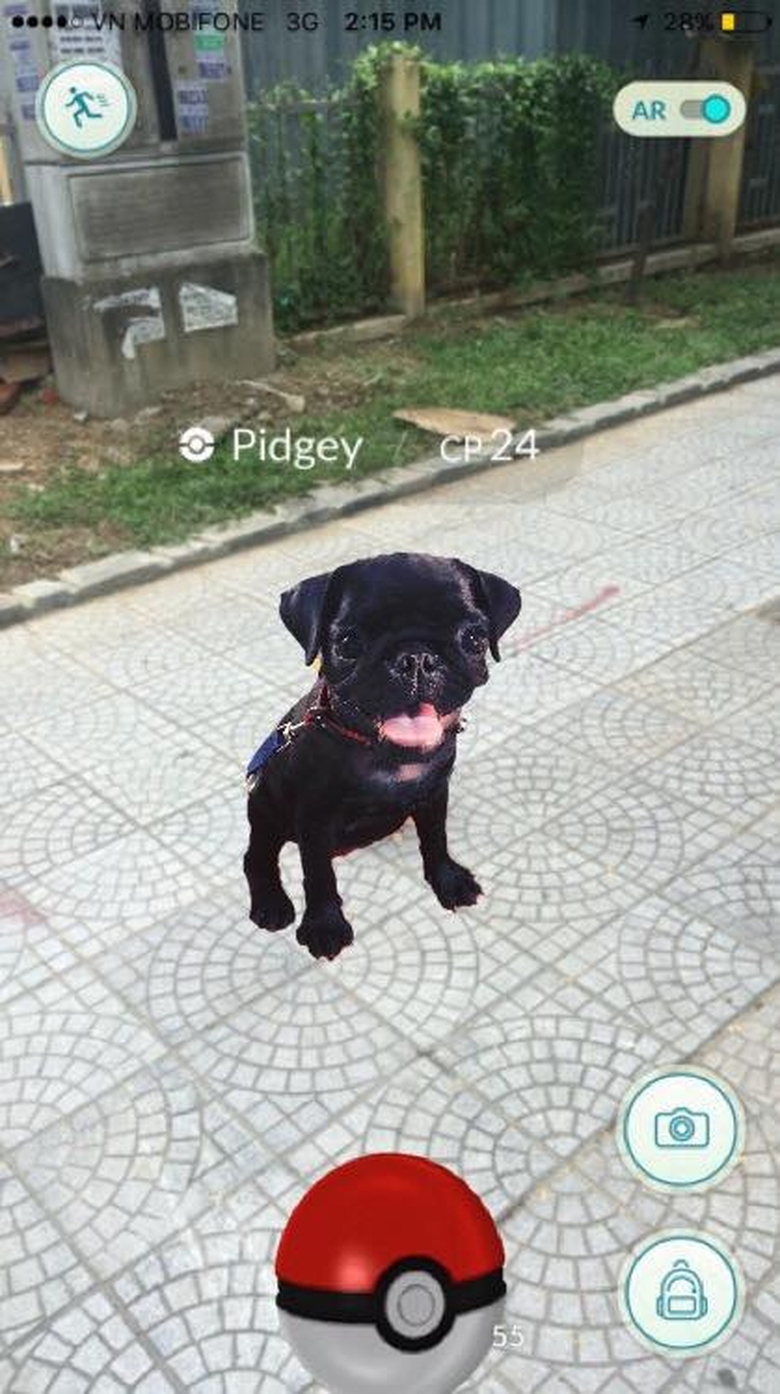Take a photo with the camera button
Screen dimensions: 780x1394
pos(681,1128)
